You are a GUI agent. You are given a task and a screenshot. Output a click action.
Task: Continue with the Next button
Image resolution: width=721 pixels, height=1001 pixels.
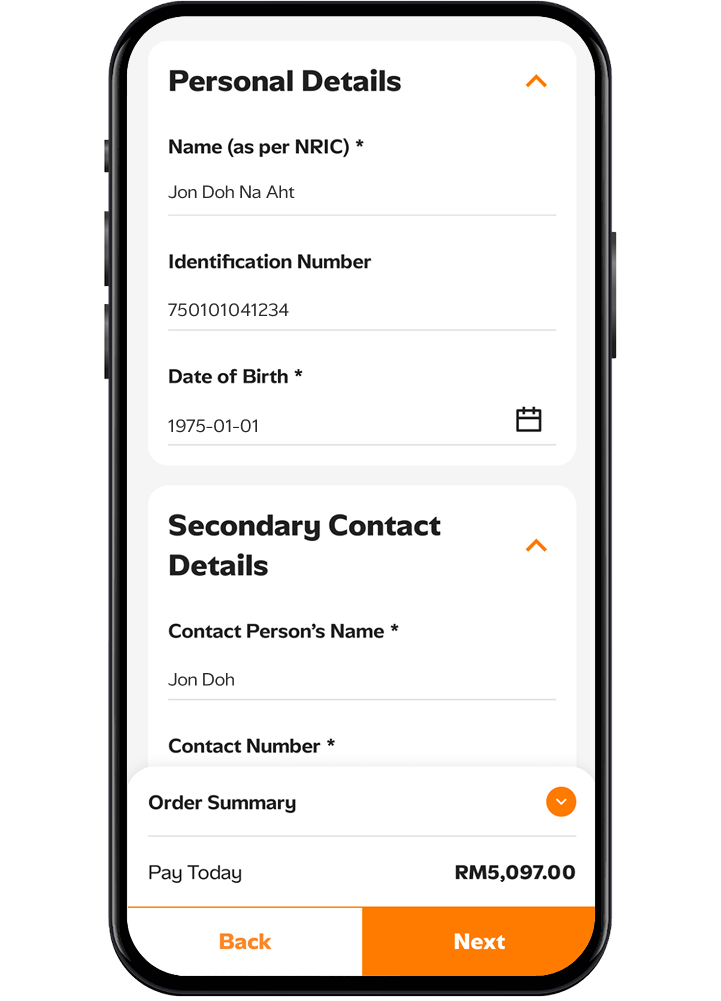click(x=479, y=941)
